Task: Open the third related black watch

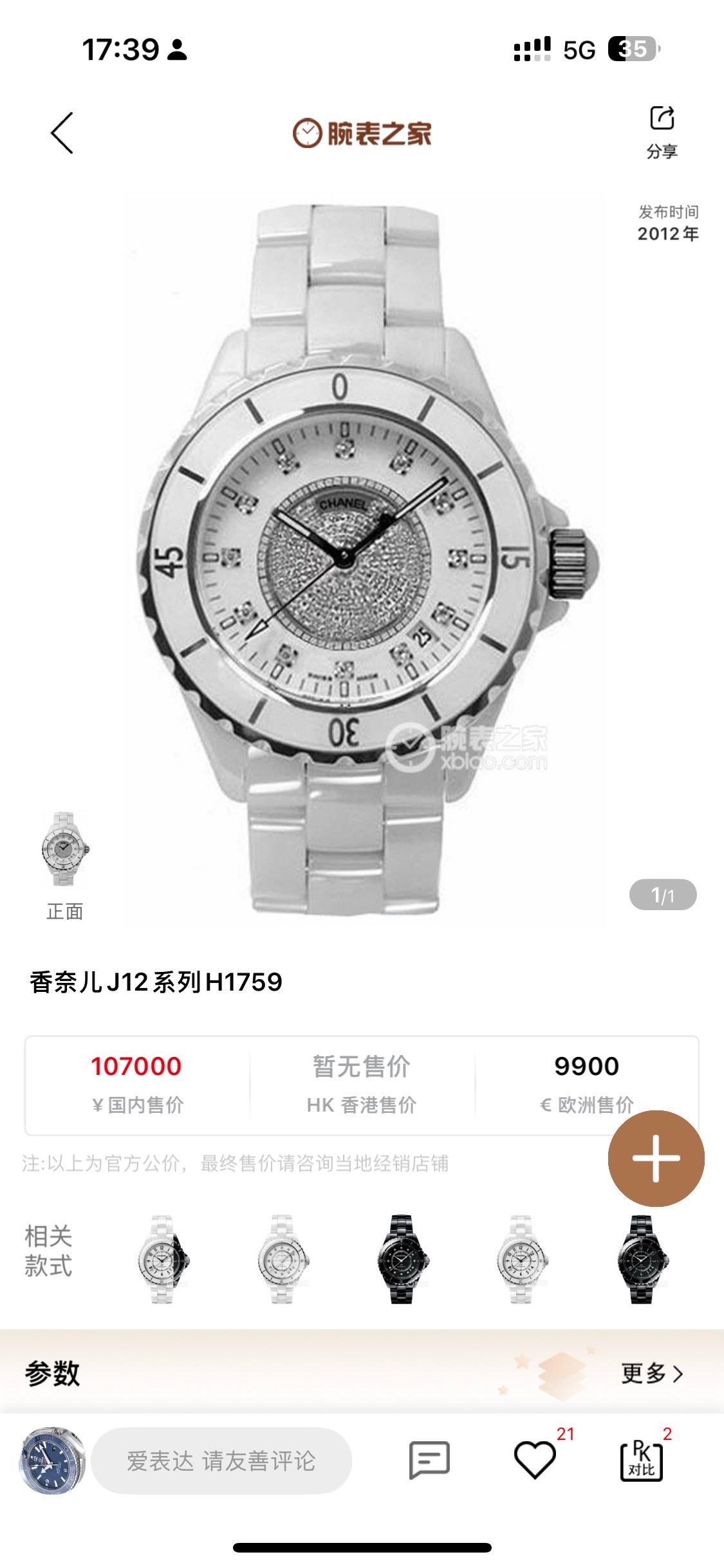Action: pyautogui.click(x=402, y=1259)
